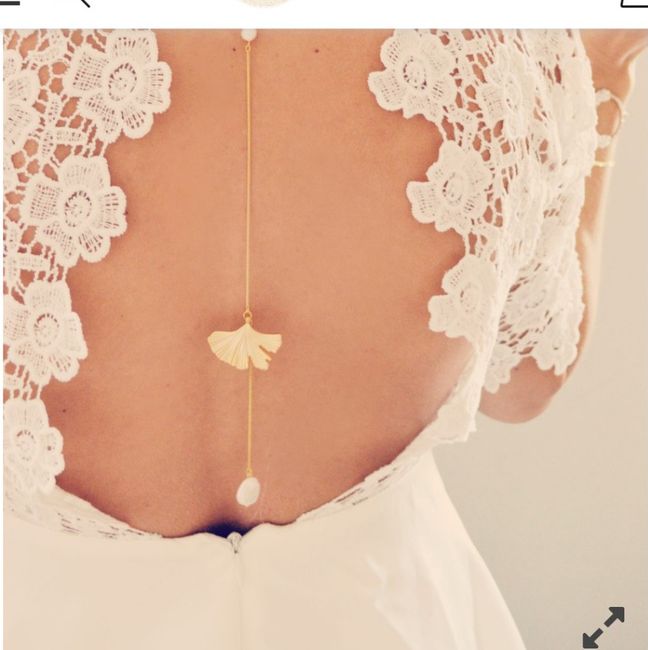Expand the product photo to fullscreen

click(x=603, y=627)
